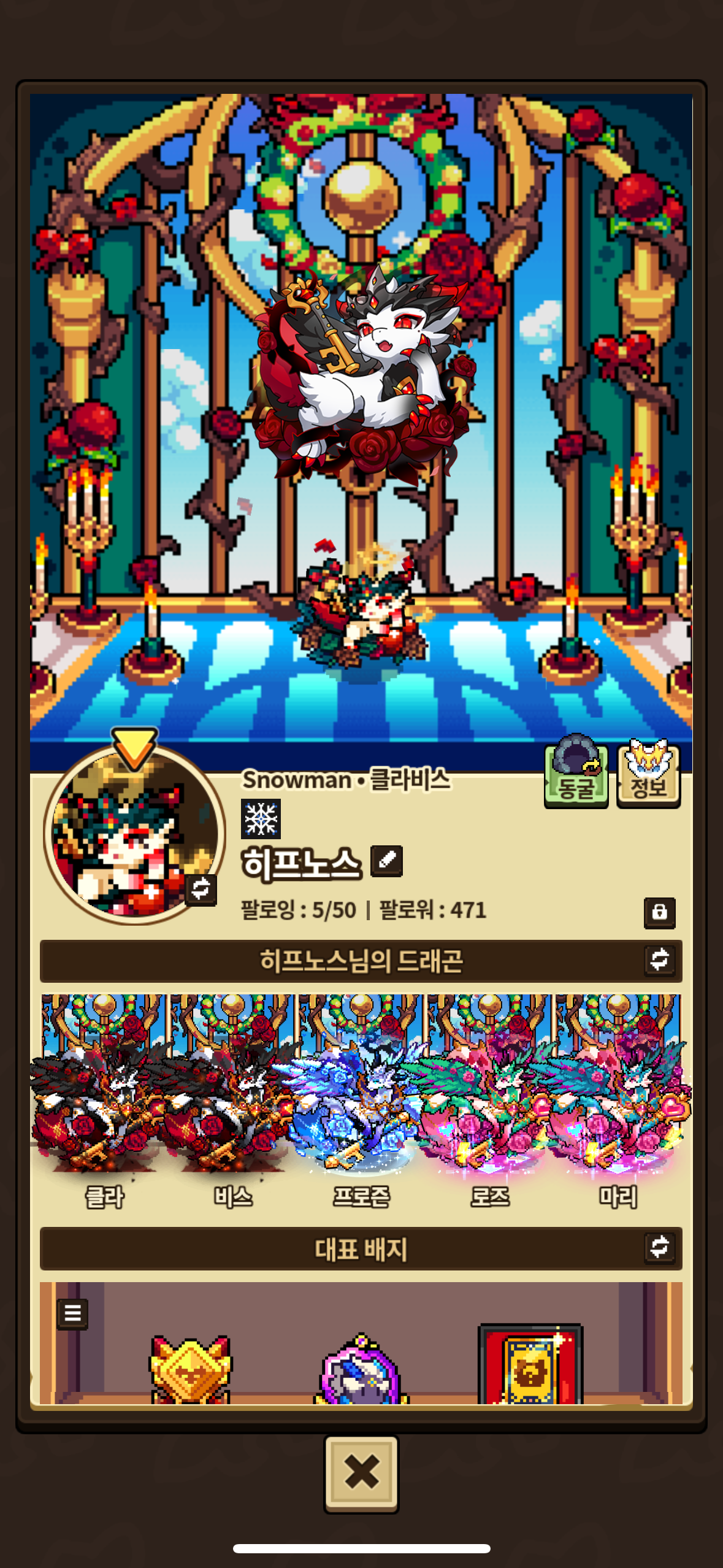Select the dragon named 클라
The width and height of the screenshot is (723, 1568).
[103, 1098]
